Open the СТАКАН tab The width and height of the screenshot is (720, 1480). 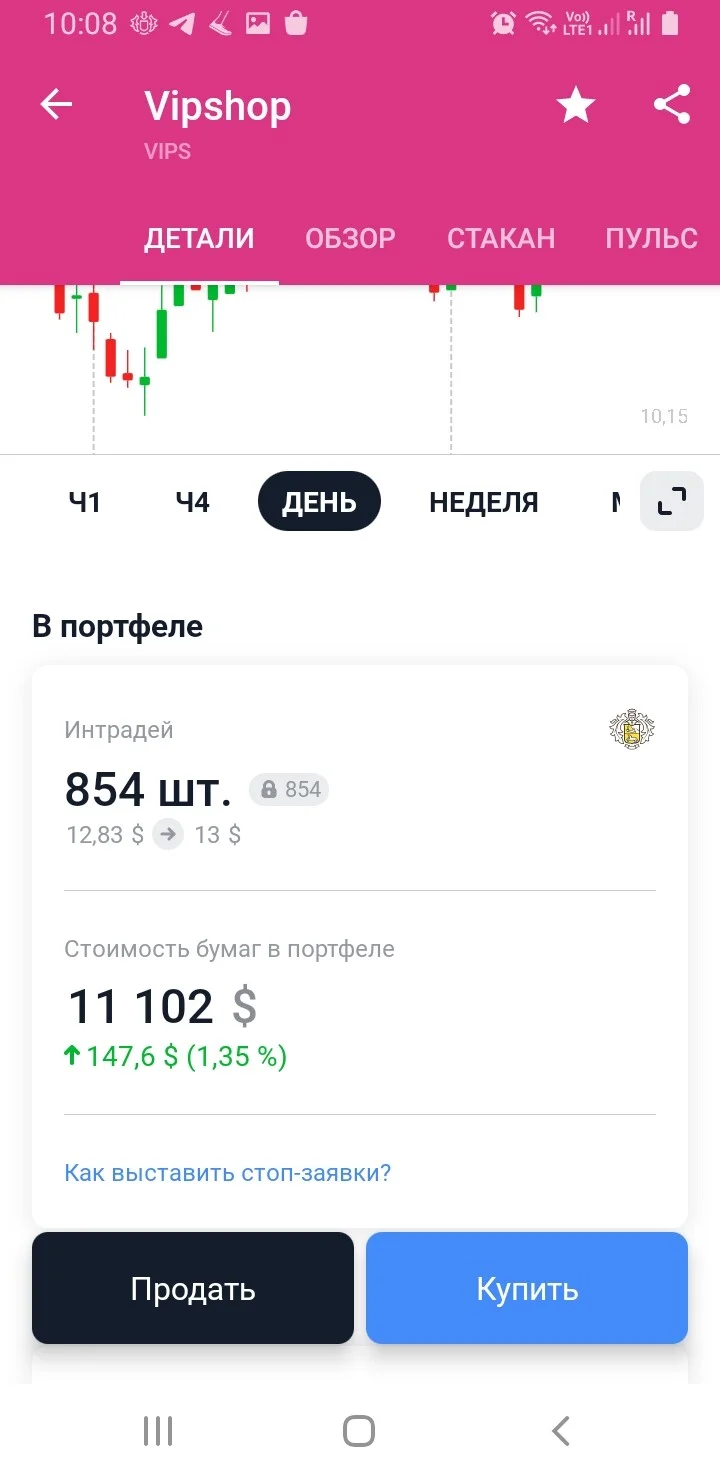pos(501,238)
